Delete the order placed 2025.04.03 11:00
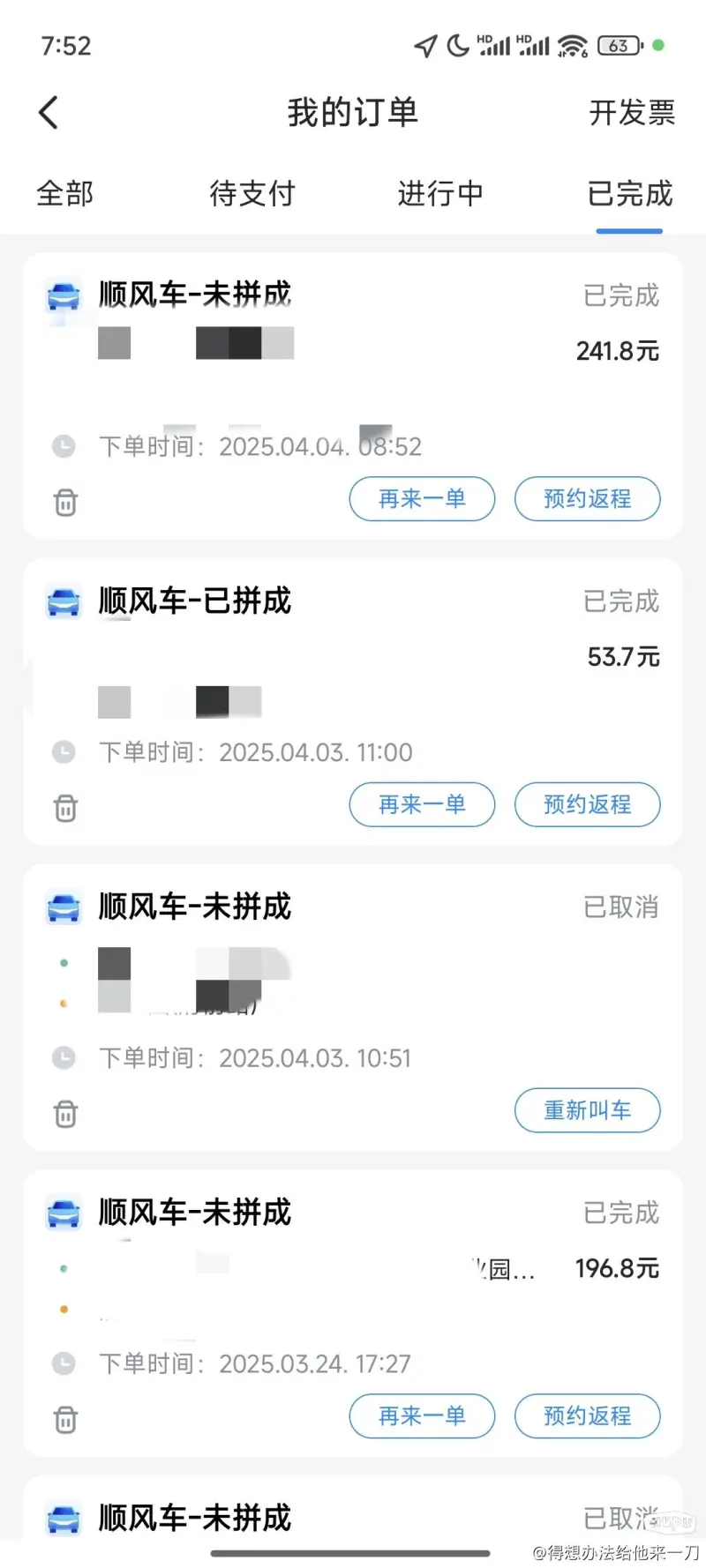 click(65, 808)
